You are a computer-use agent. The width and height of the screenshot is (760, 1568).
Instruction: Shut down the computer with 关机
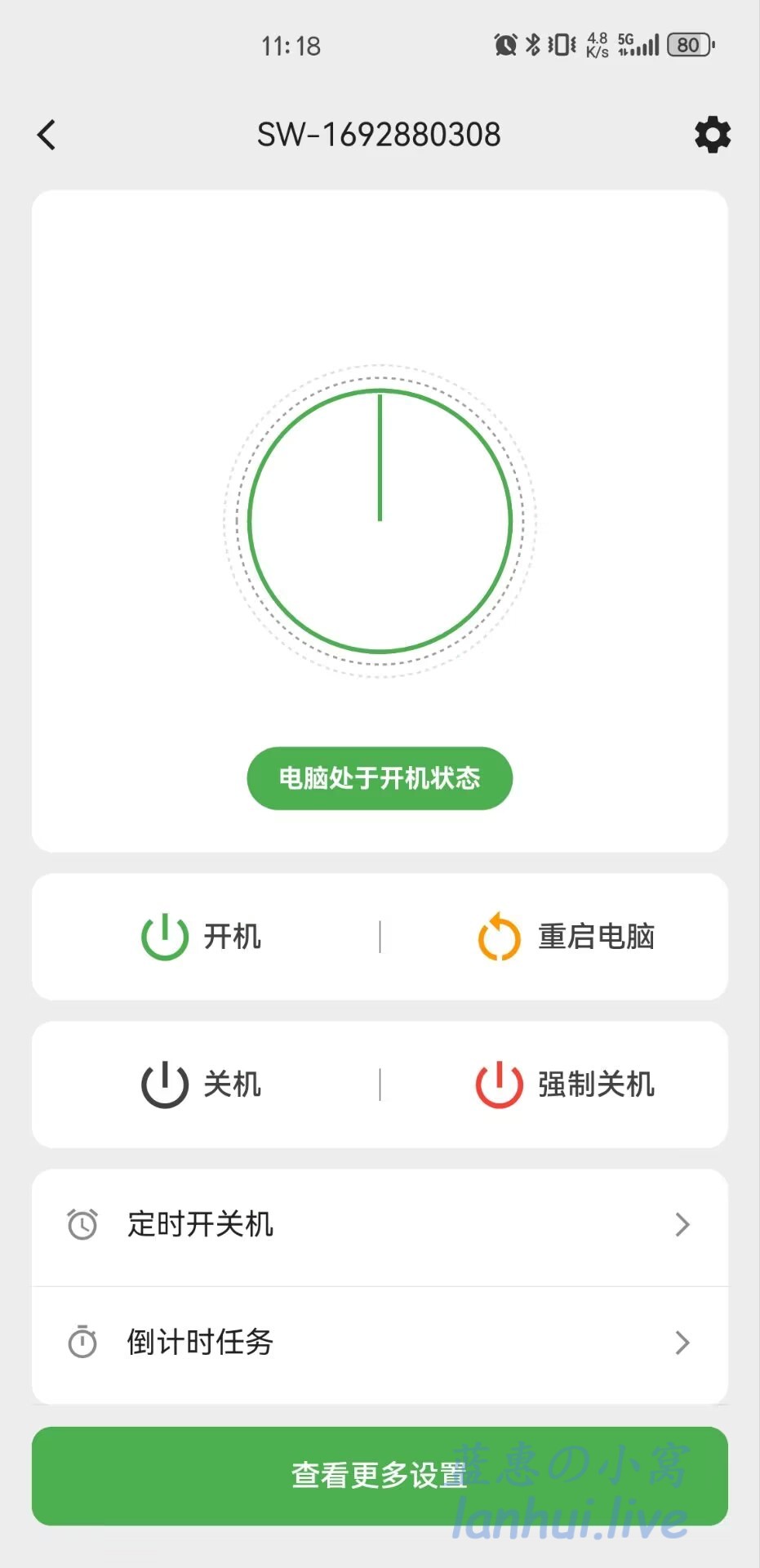tap(202, 1085)
